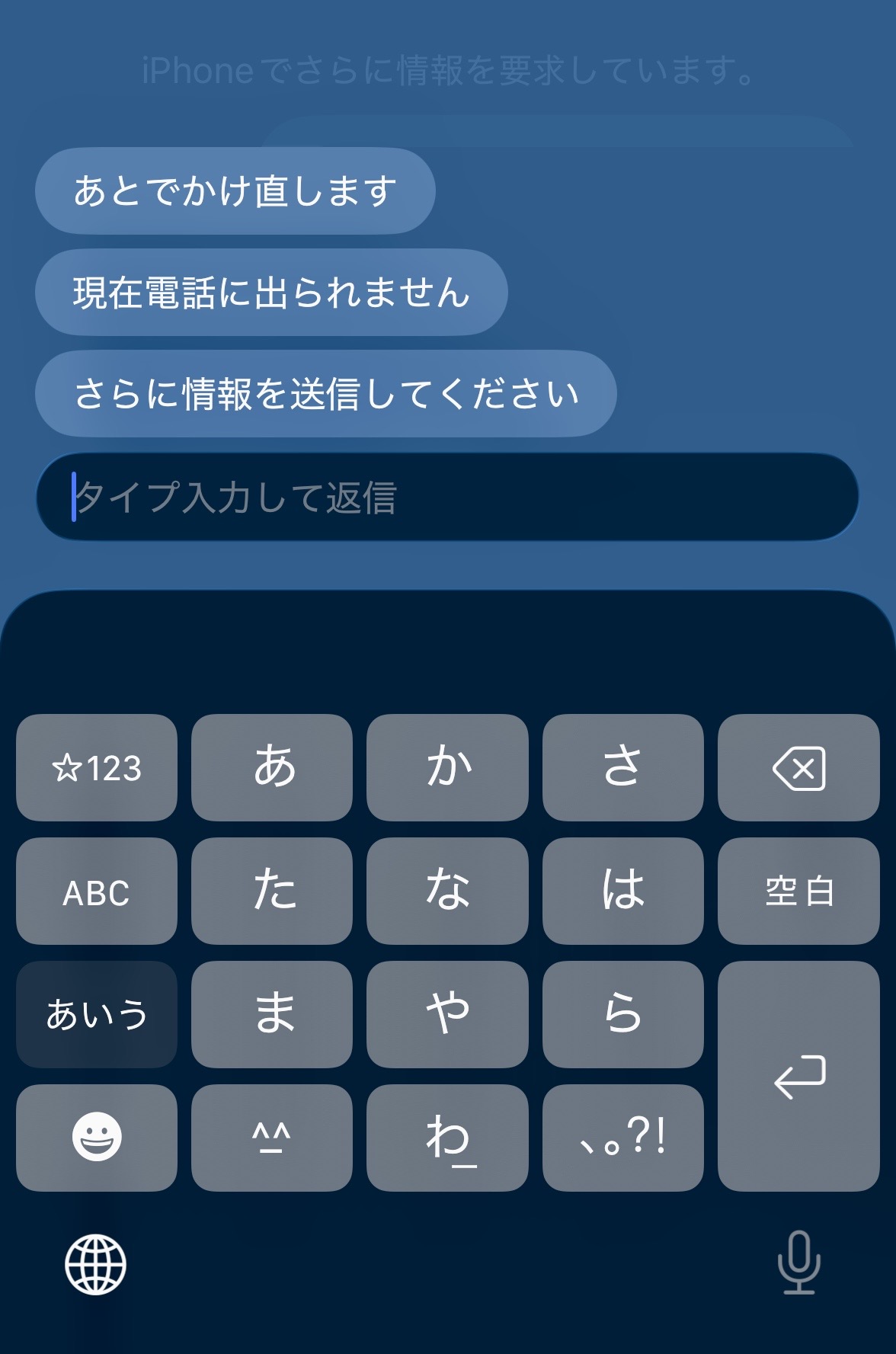
Task: Switch keyboard to ☆123 symbols mode
Action: [97, 767]
